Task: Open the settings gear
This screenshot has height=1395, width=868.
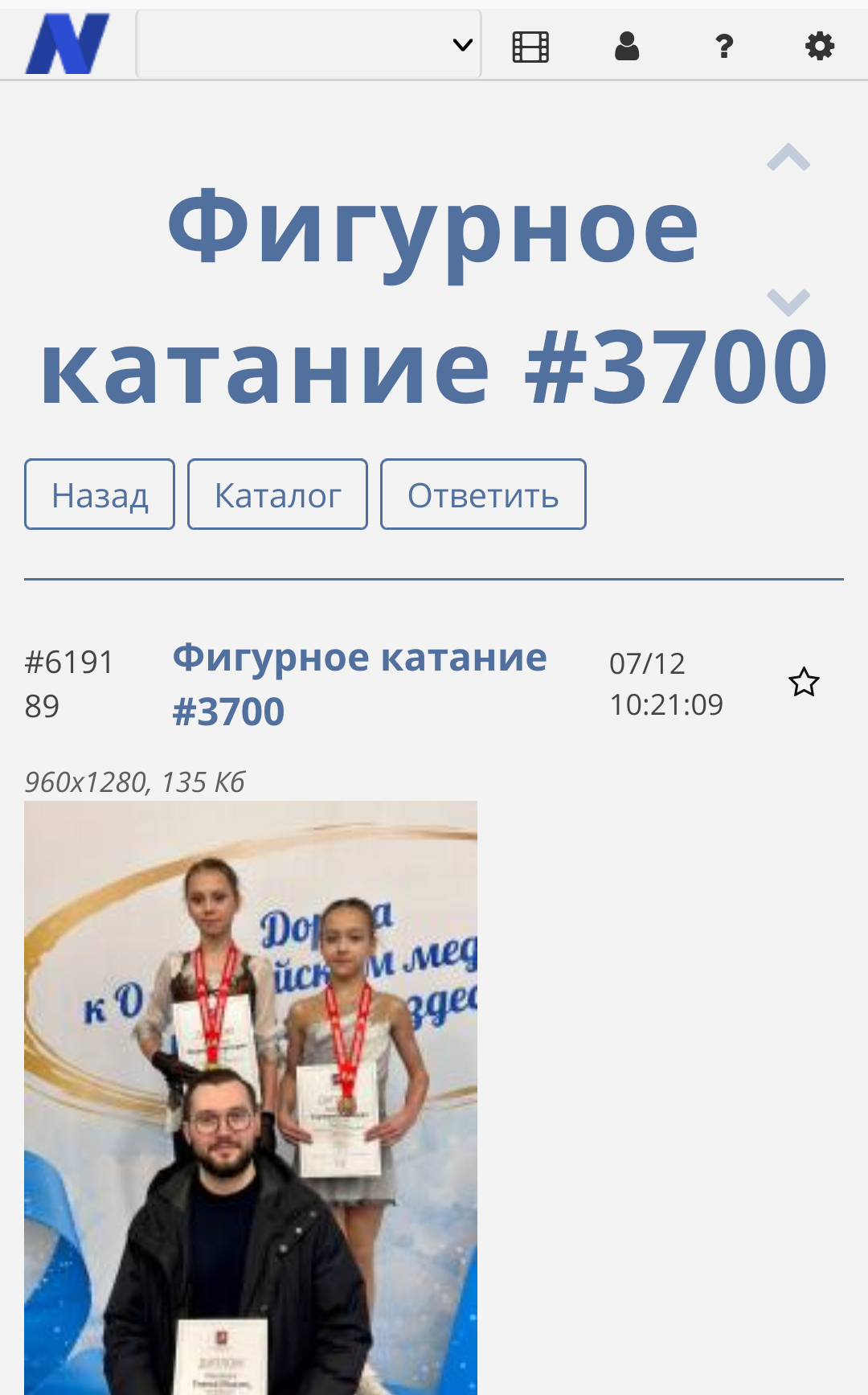Action: tap(820, 47)
